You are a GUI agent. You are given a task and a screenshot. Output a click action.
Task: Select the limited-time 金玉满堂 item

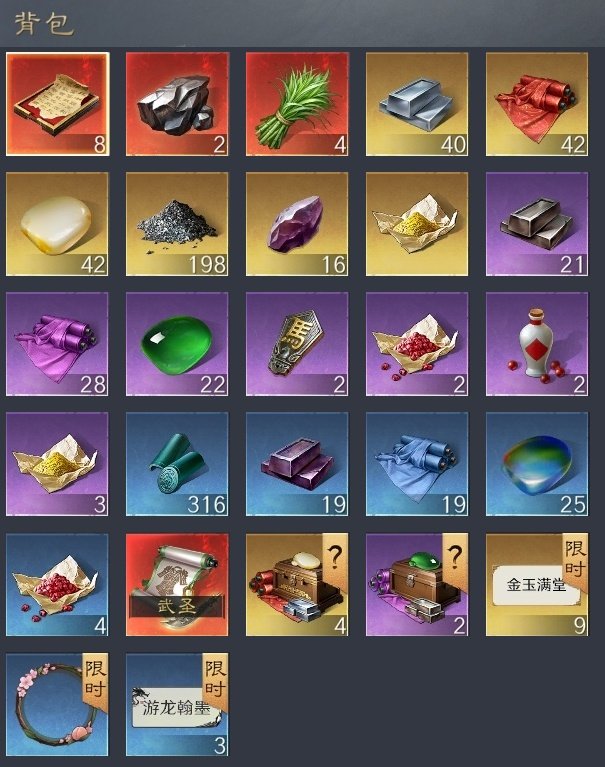(537, 584)
